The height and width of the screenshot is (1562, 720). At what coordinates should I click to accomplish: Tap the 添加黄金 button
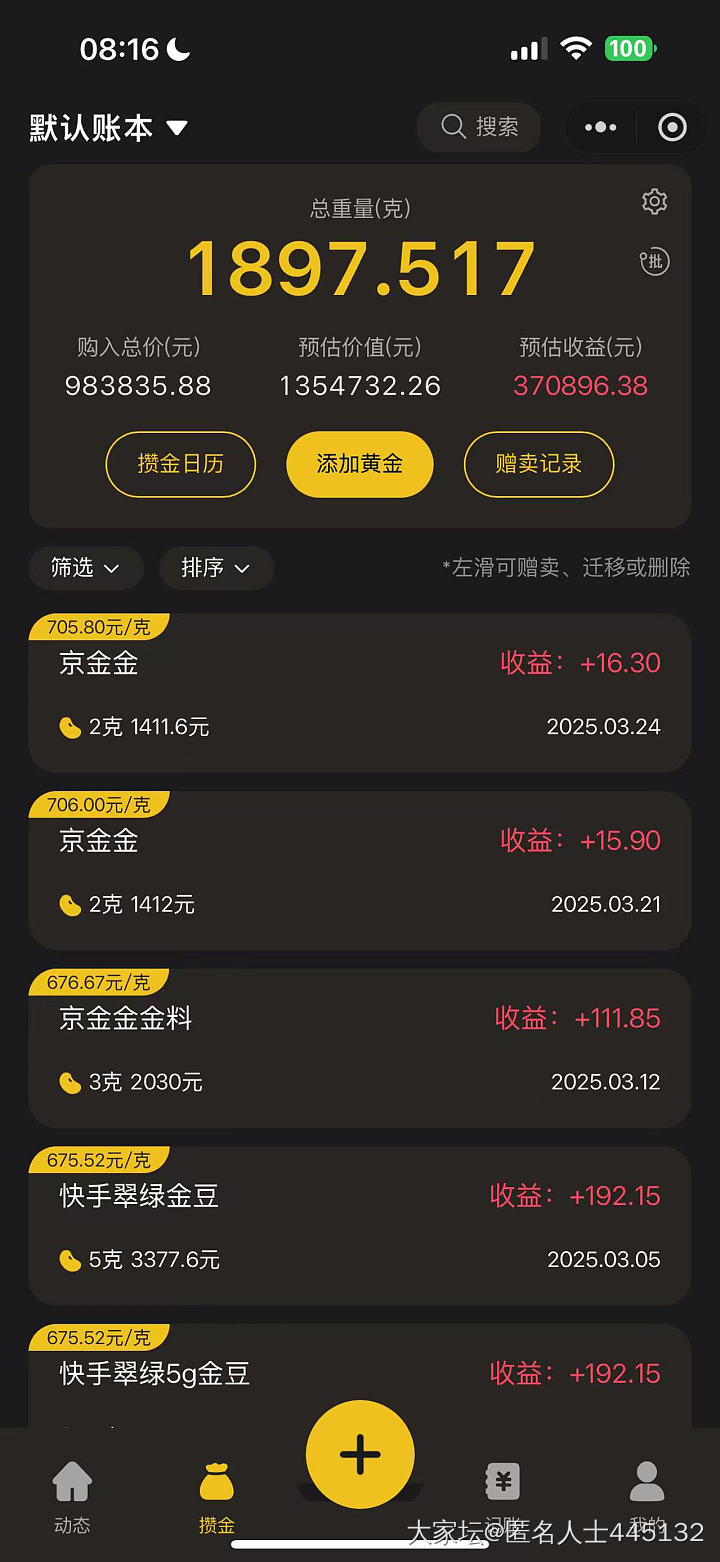[x=360, y=464]
